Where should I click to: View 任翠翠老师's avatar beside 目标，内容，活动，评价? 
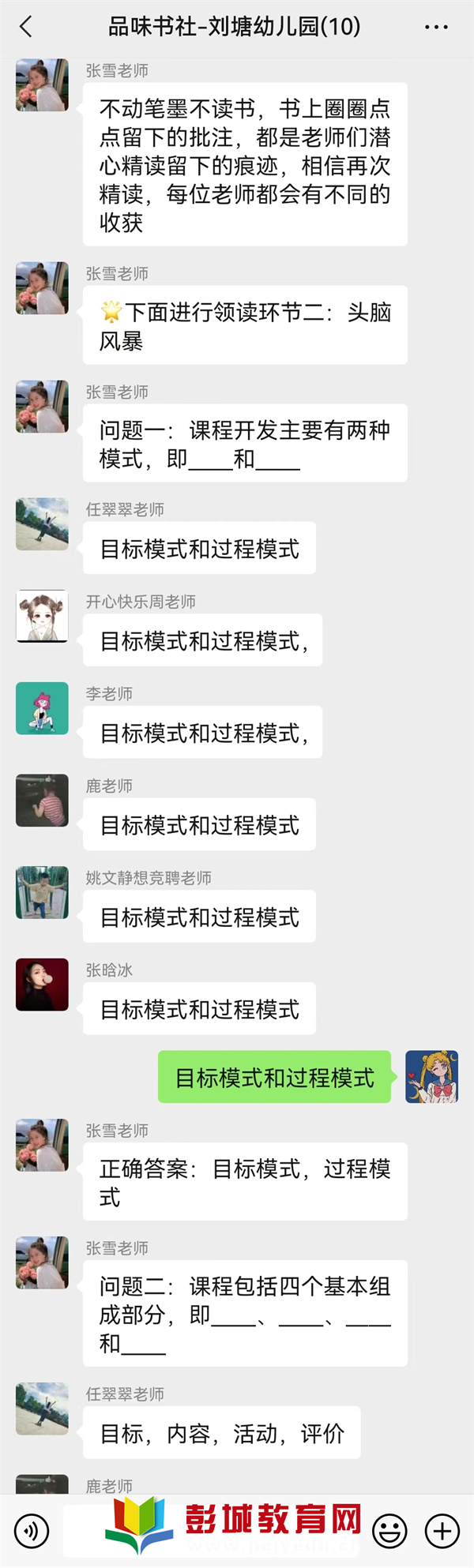click(x=42, y=1409)
